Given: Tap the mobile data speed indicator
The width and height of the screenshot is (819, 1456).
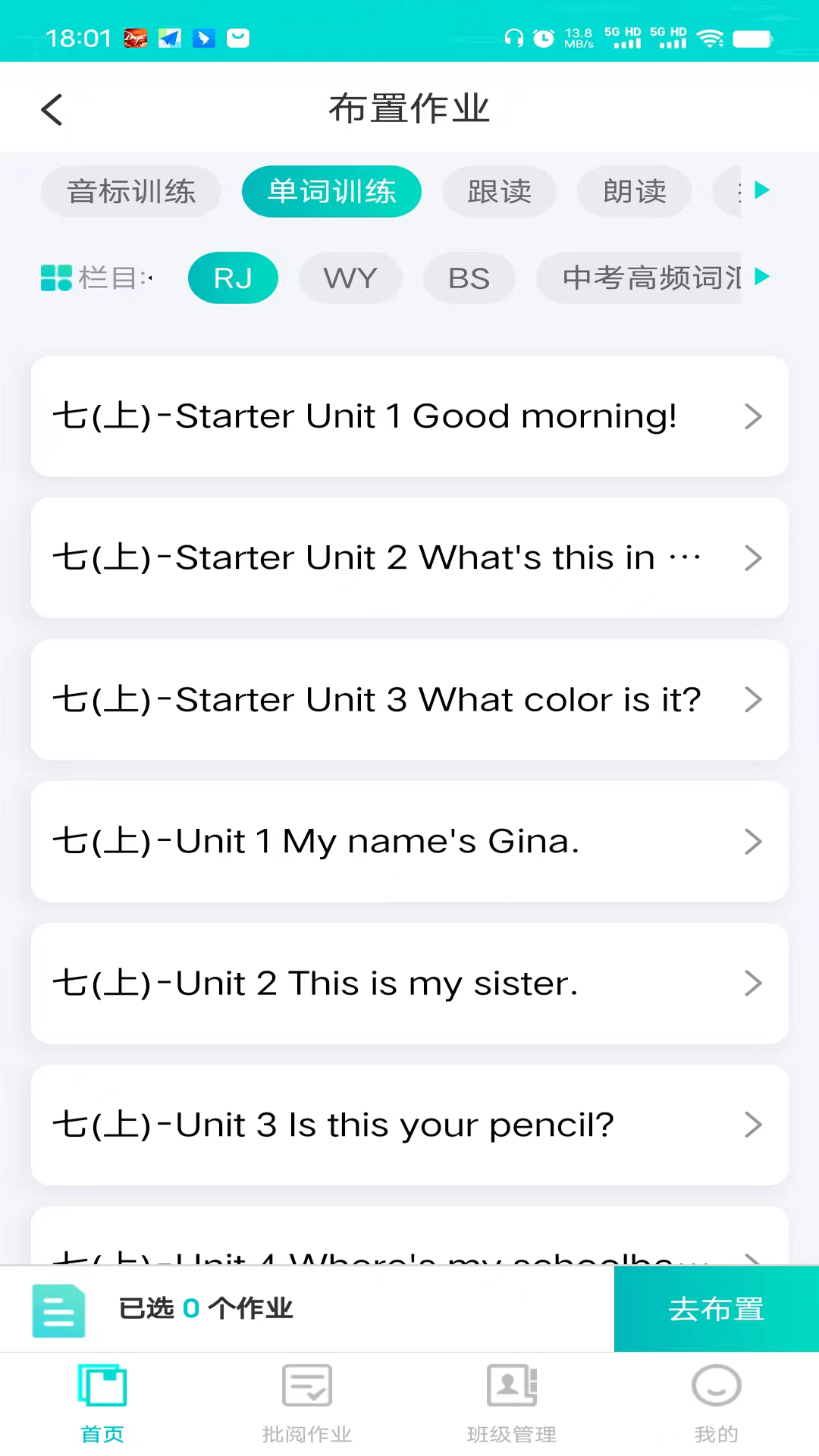Looking at the screenshot, I should coord(578,37).
